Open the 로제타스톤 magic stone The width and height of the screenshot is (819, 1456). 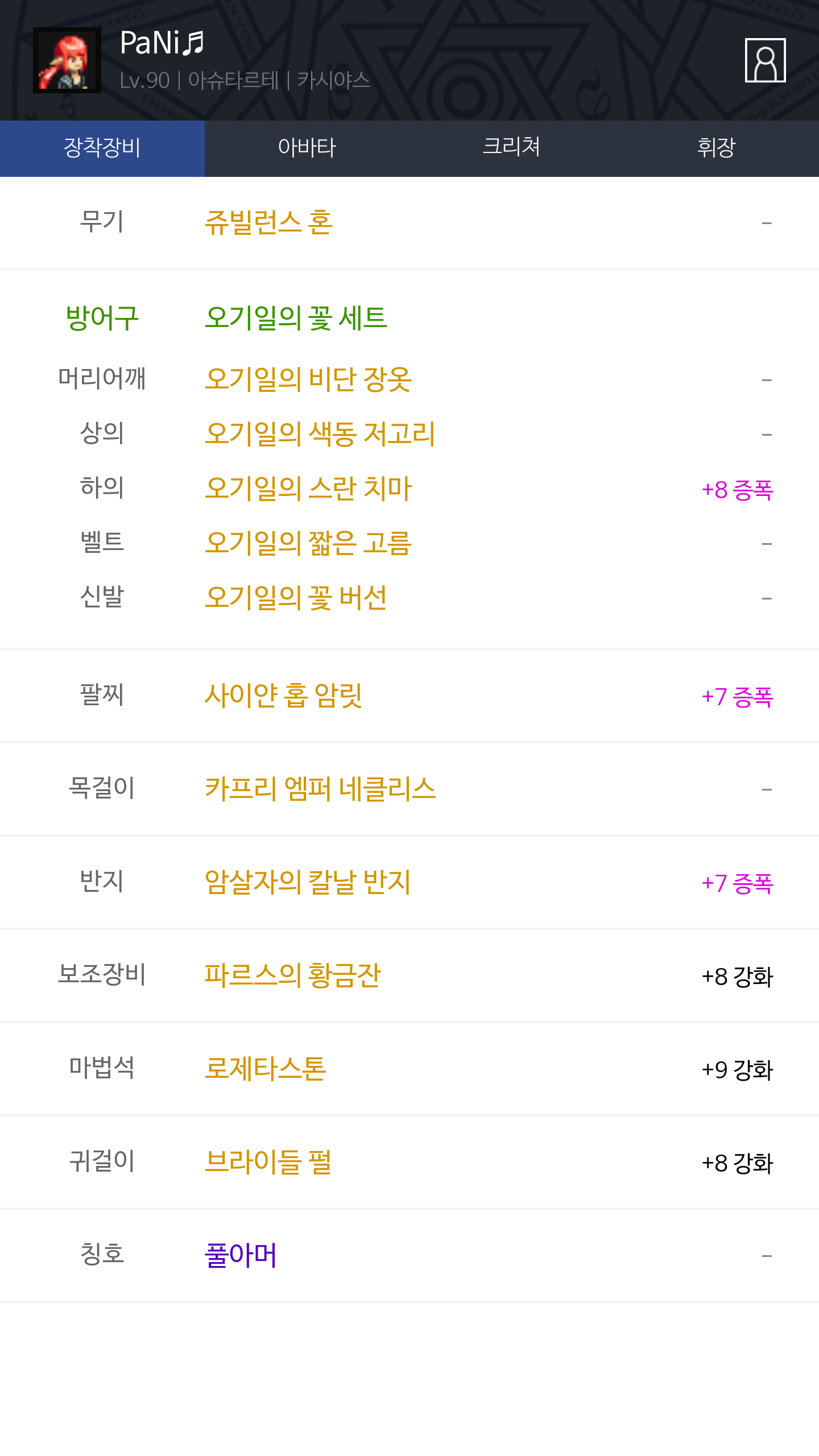pos(266,1069)
